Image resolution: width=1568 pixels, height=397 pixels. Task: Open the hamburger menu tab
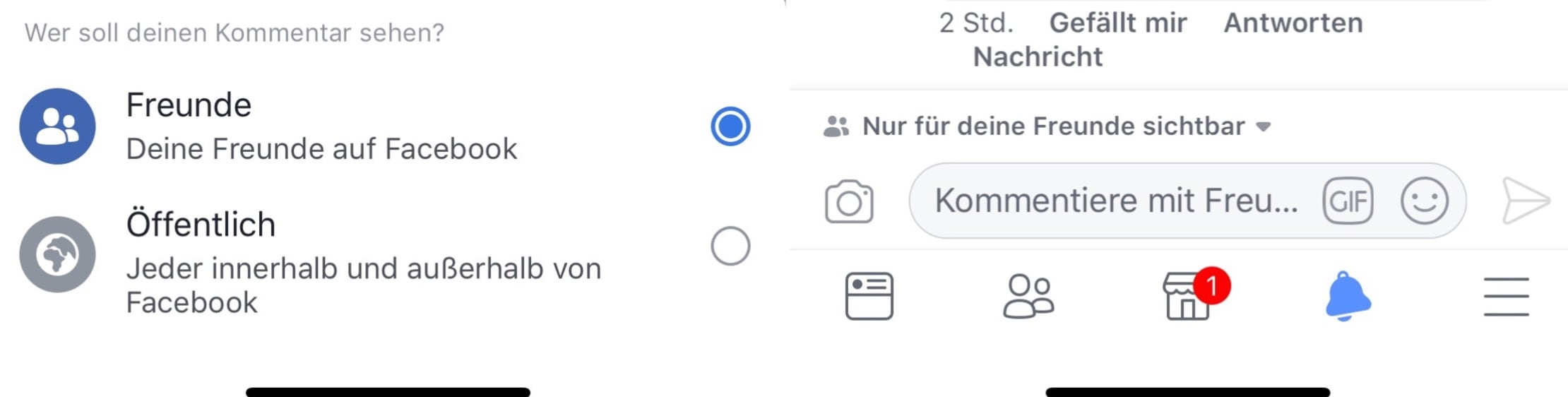pos(1506,296)
